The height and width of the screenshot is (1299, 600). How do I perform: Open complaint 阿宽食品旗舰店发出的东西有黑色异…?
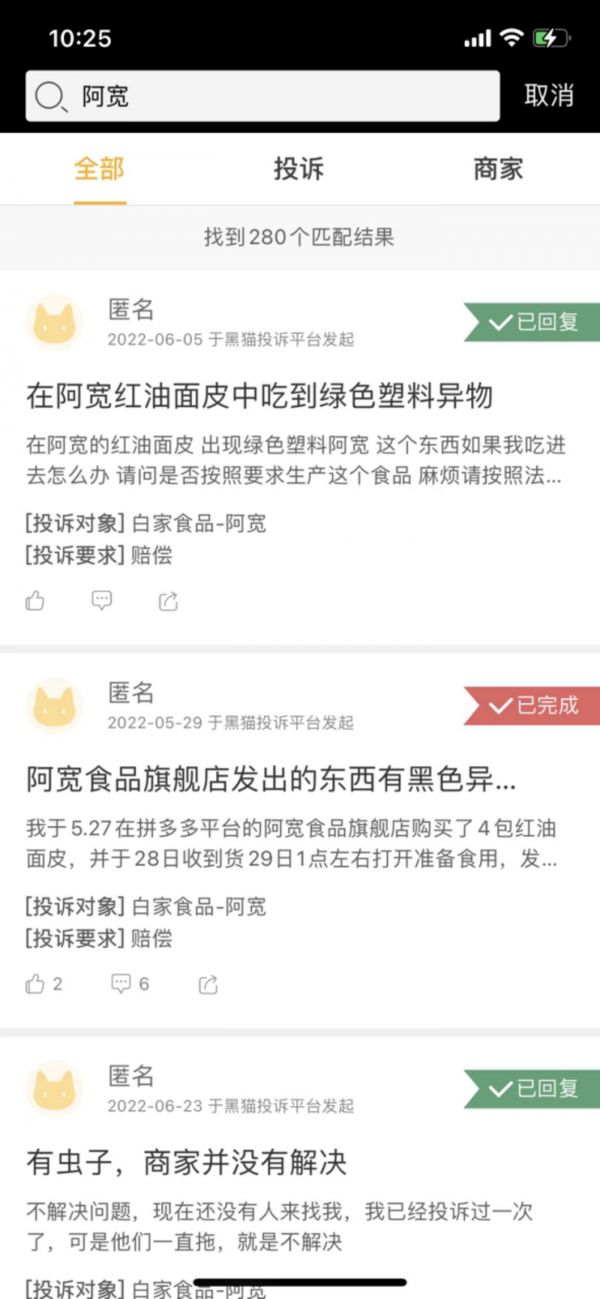click(271, 780)
